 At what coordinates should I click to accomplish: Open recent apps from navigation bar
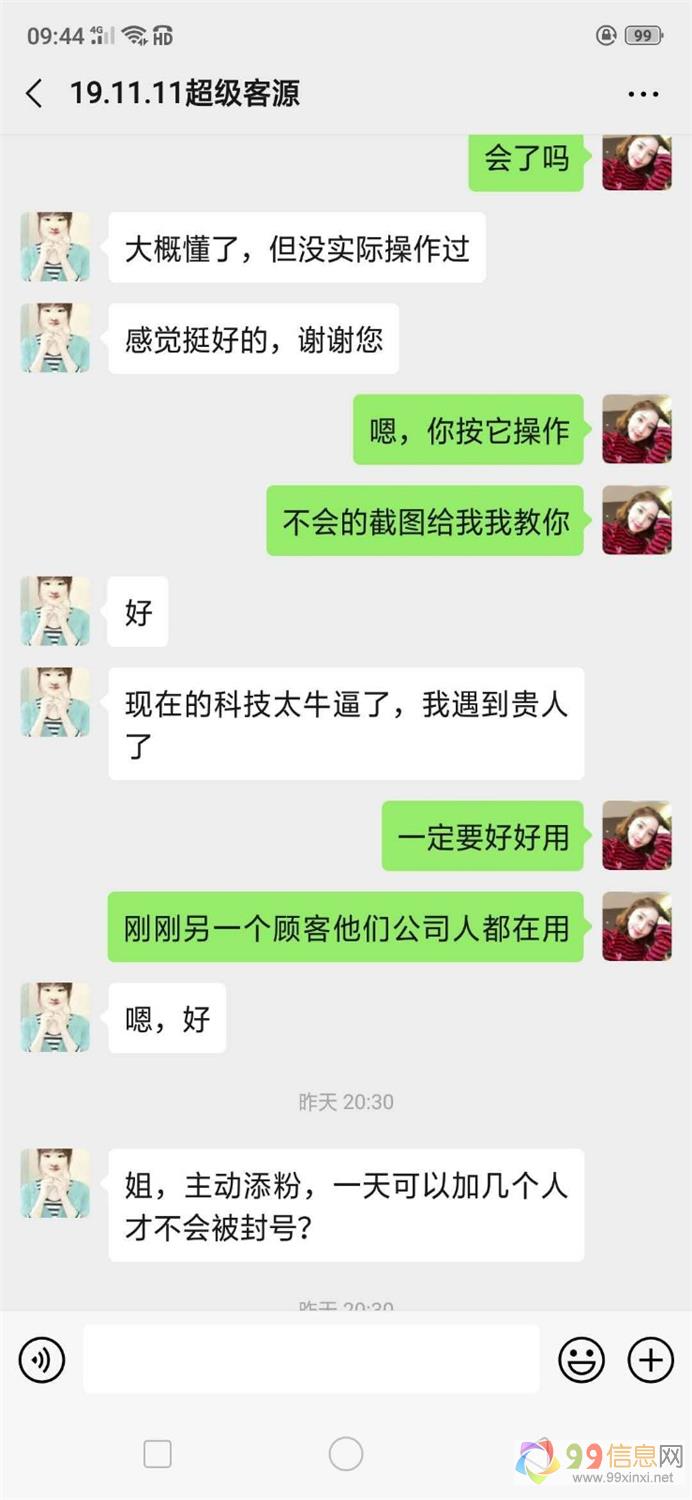158,1454
